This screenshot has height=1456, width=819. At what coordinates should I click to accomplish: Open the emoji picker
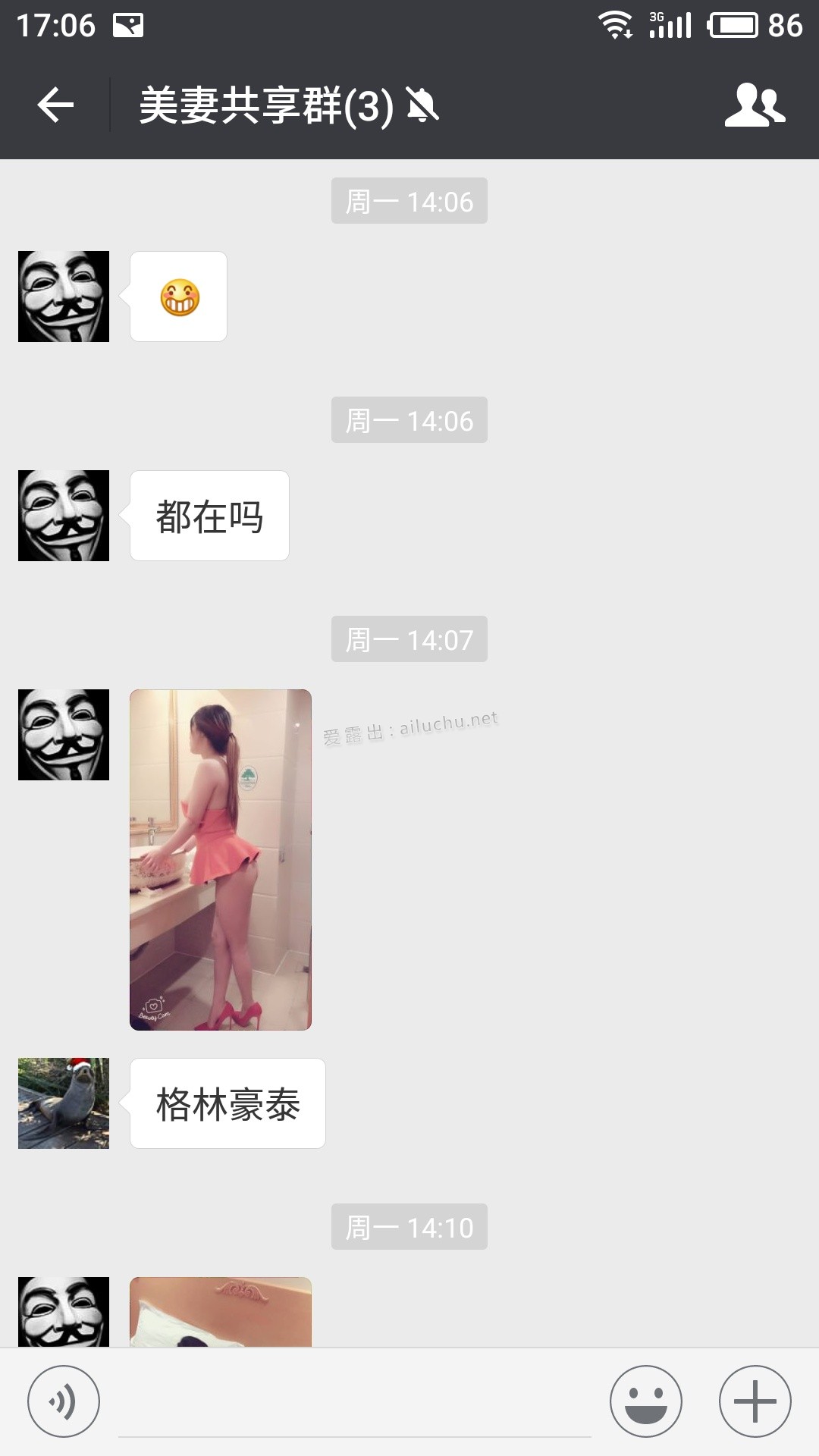pyautogui.click(x=645, y=1401)
